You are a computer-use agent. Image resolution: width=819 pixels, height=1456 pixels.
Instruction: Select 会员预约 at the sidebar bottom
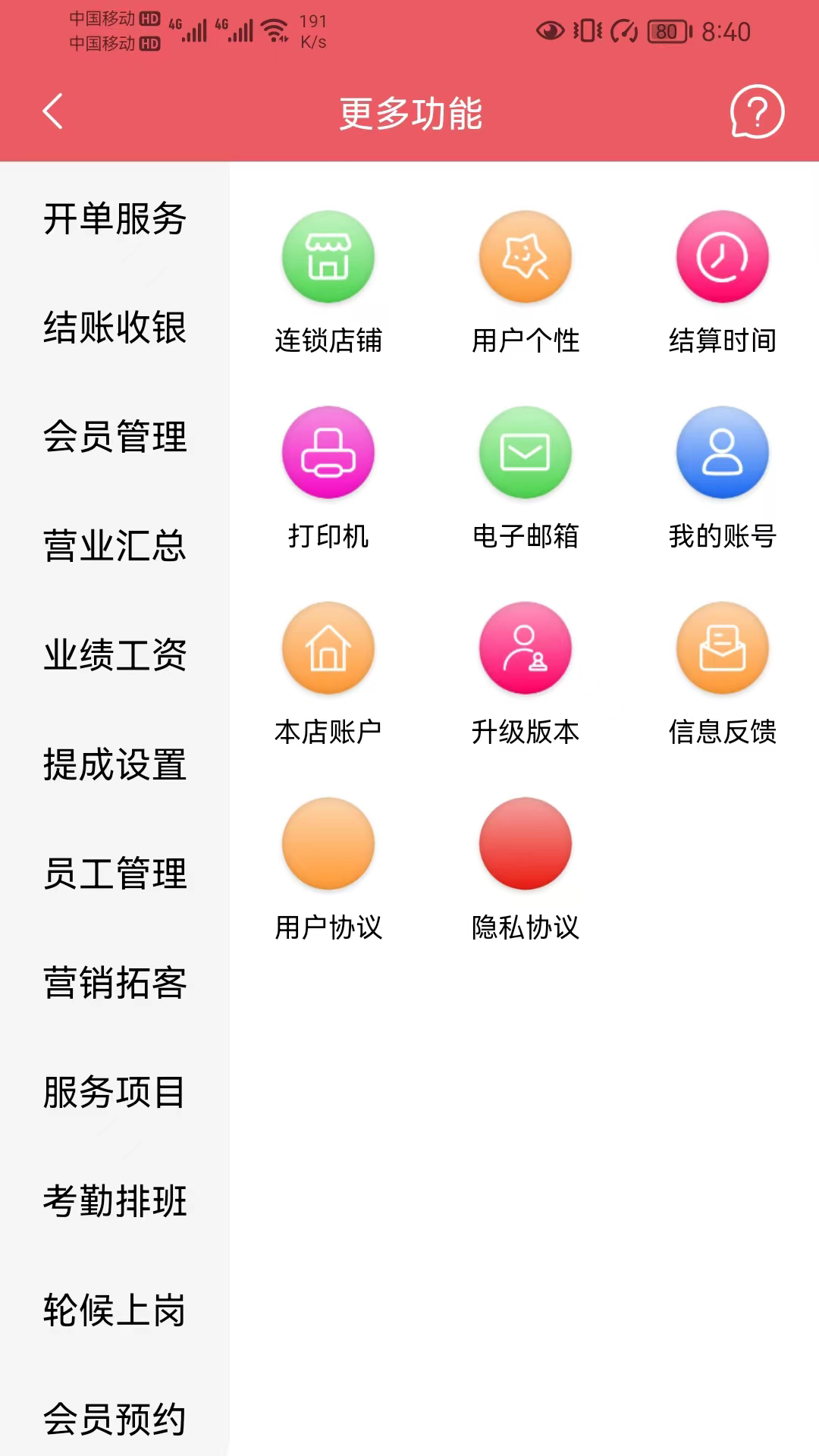click(x=114, y=1420)
